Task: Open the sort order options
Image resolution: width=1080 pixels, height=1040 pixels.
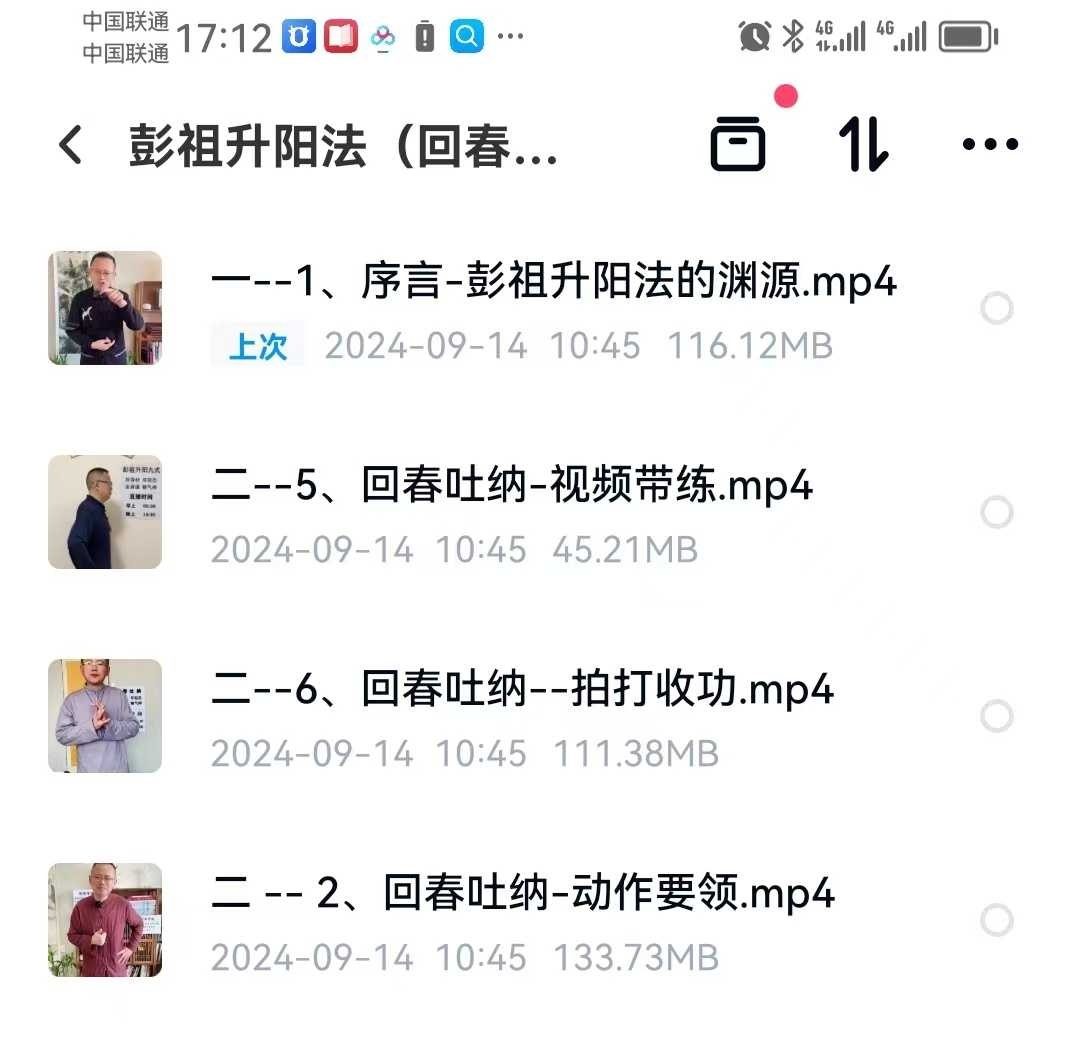Action: pyautogui.click(x=863, y=145)
